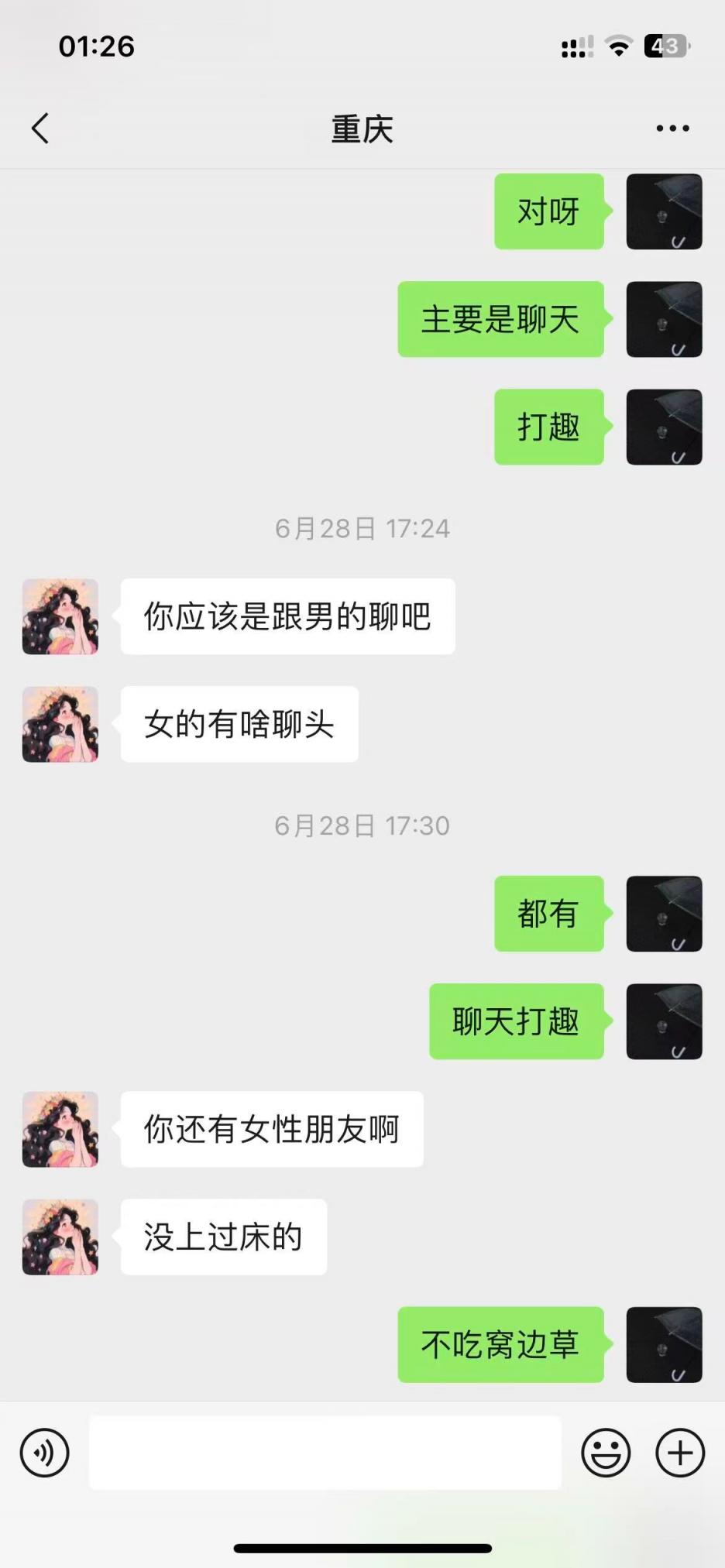Tap your own avatar beside 对呀

664,211
